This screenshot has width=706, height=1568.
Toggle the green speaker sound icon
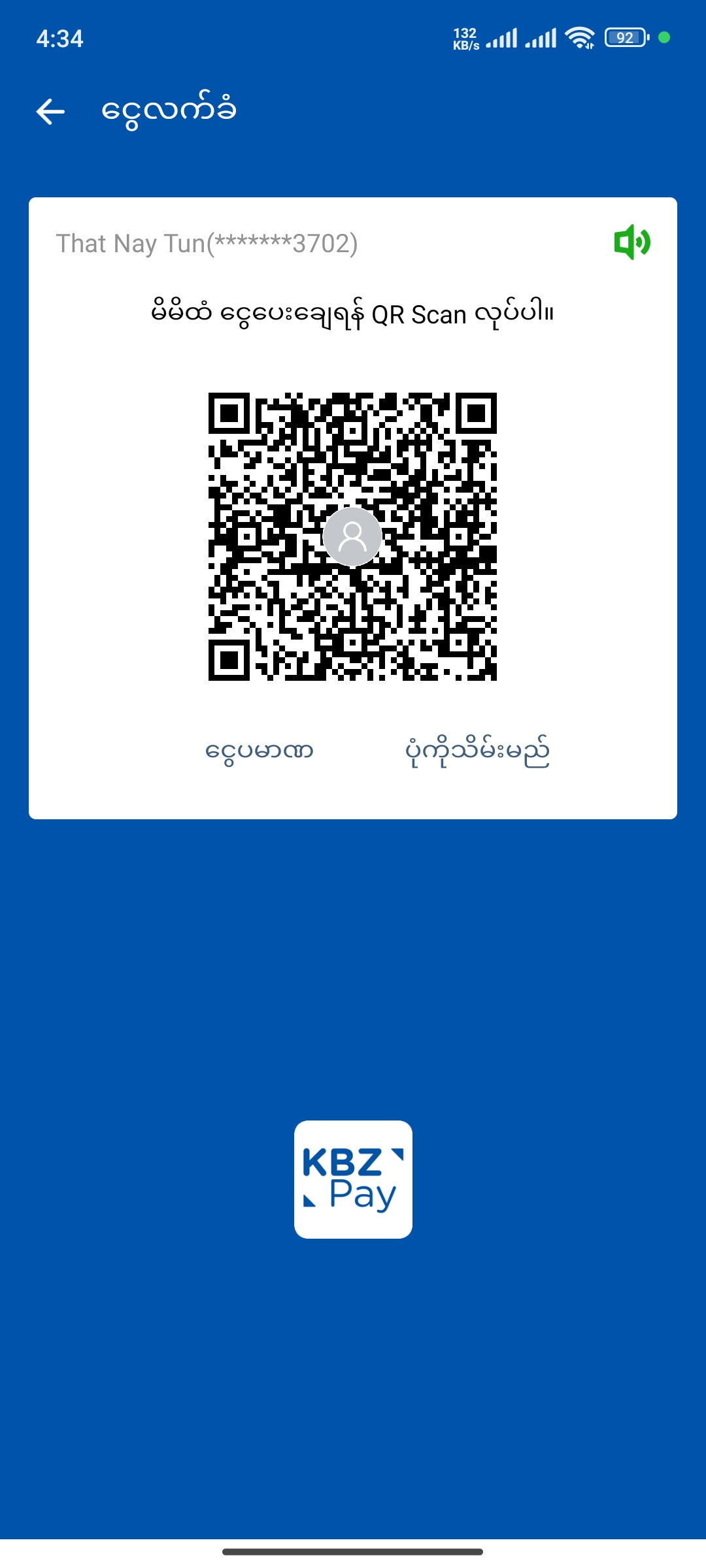tap(631, 242)
